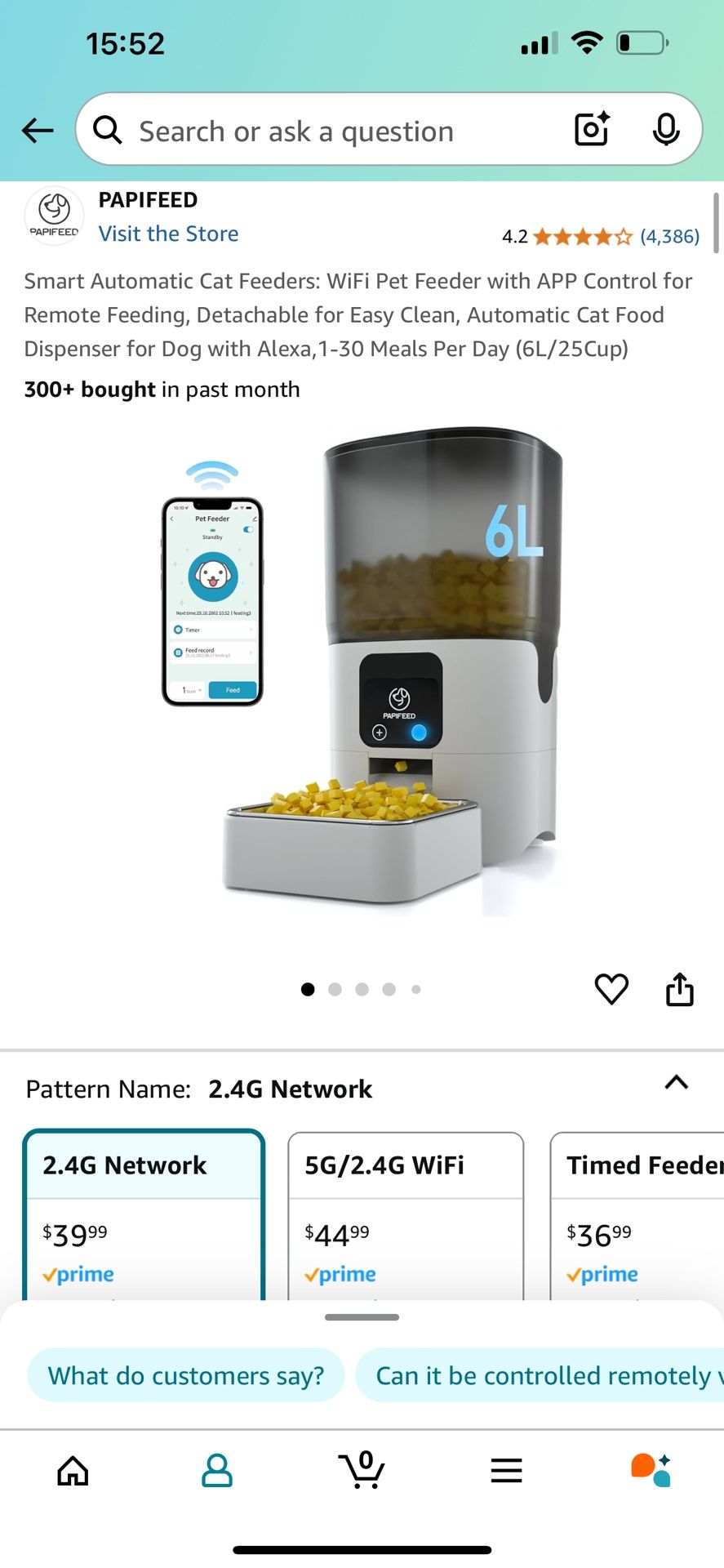Go to the Home tab

point(73,1471)
